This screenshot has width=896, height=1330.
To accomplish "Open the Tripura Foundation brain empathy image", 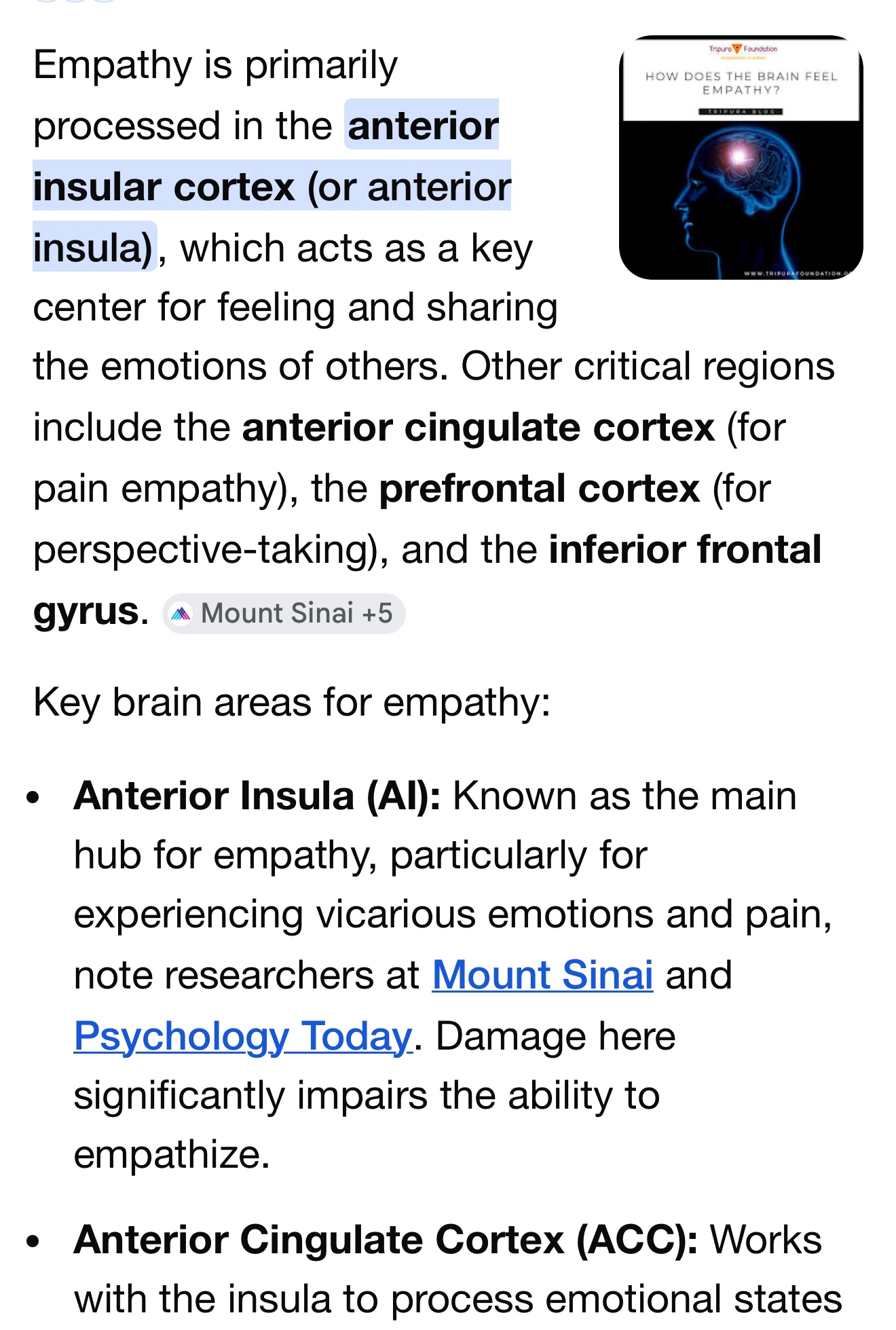I will tap(741, 158).
